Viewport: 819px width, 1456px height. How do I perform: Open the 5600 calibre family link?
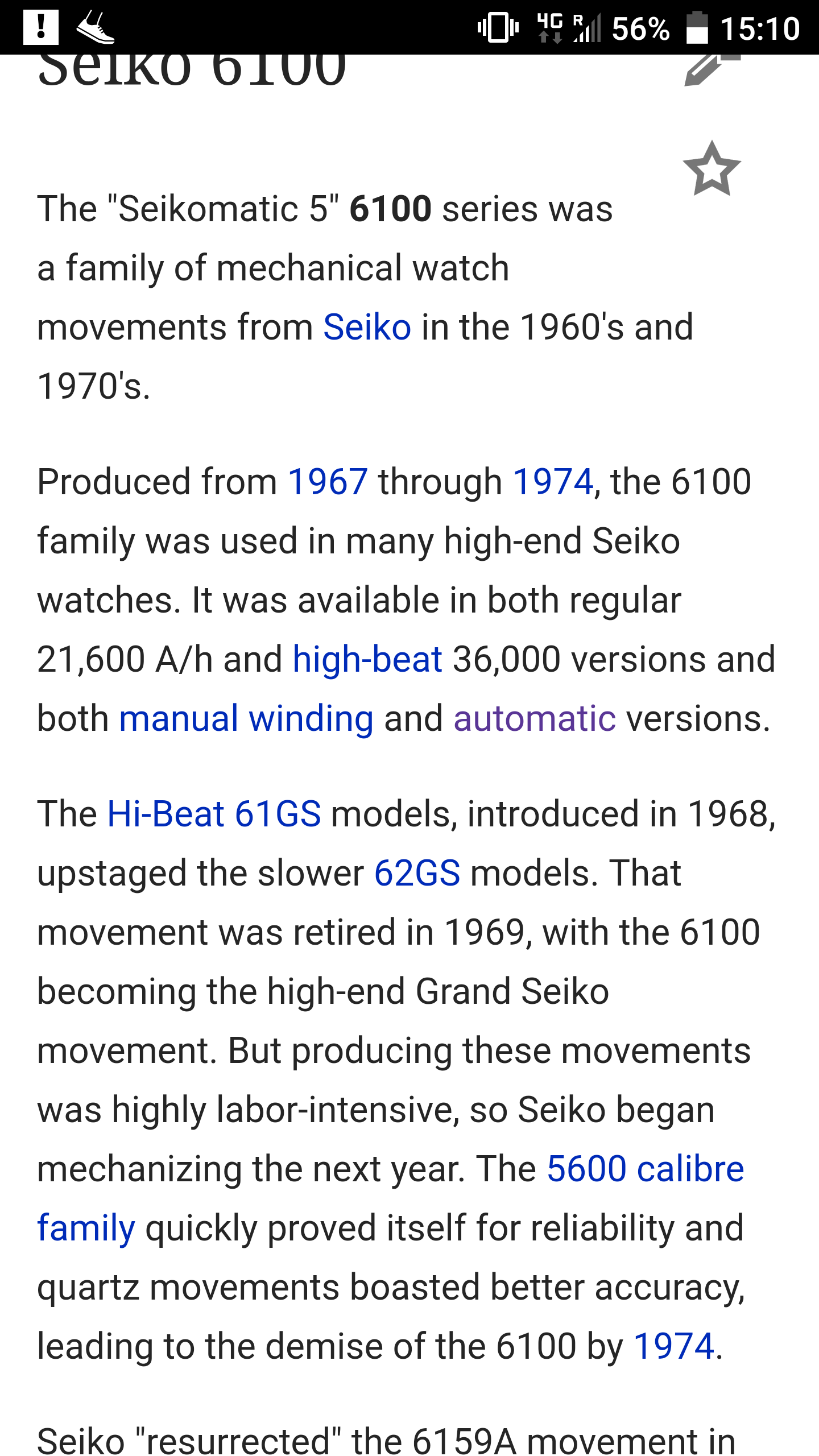645,1169
